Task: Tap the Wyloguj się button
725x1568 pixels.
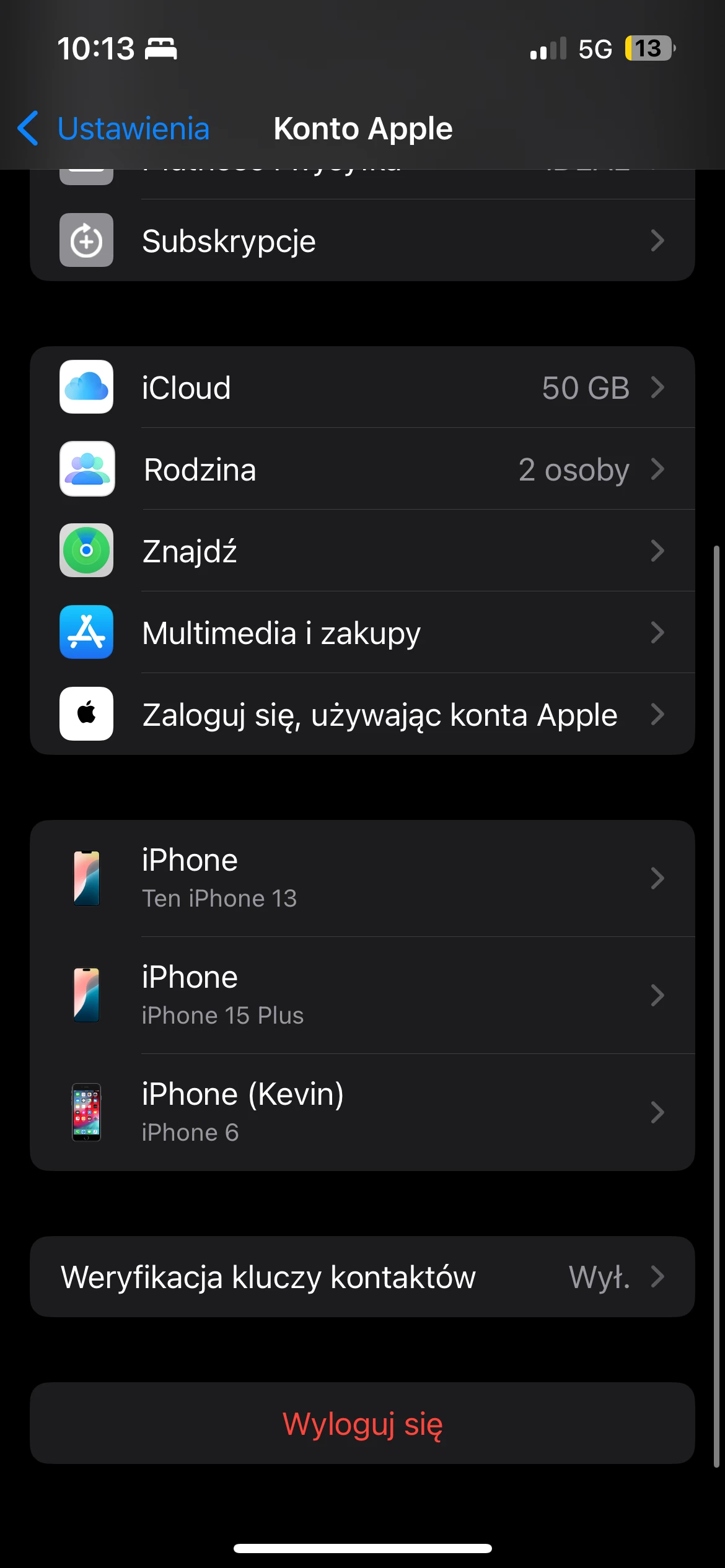Action: coord(362,1423)
